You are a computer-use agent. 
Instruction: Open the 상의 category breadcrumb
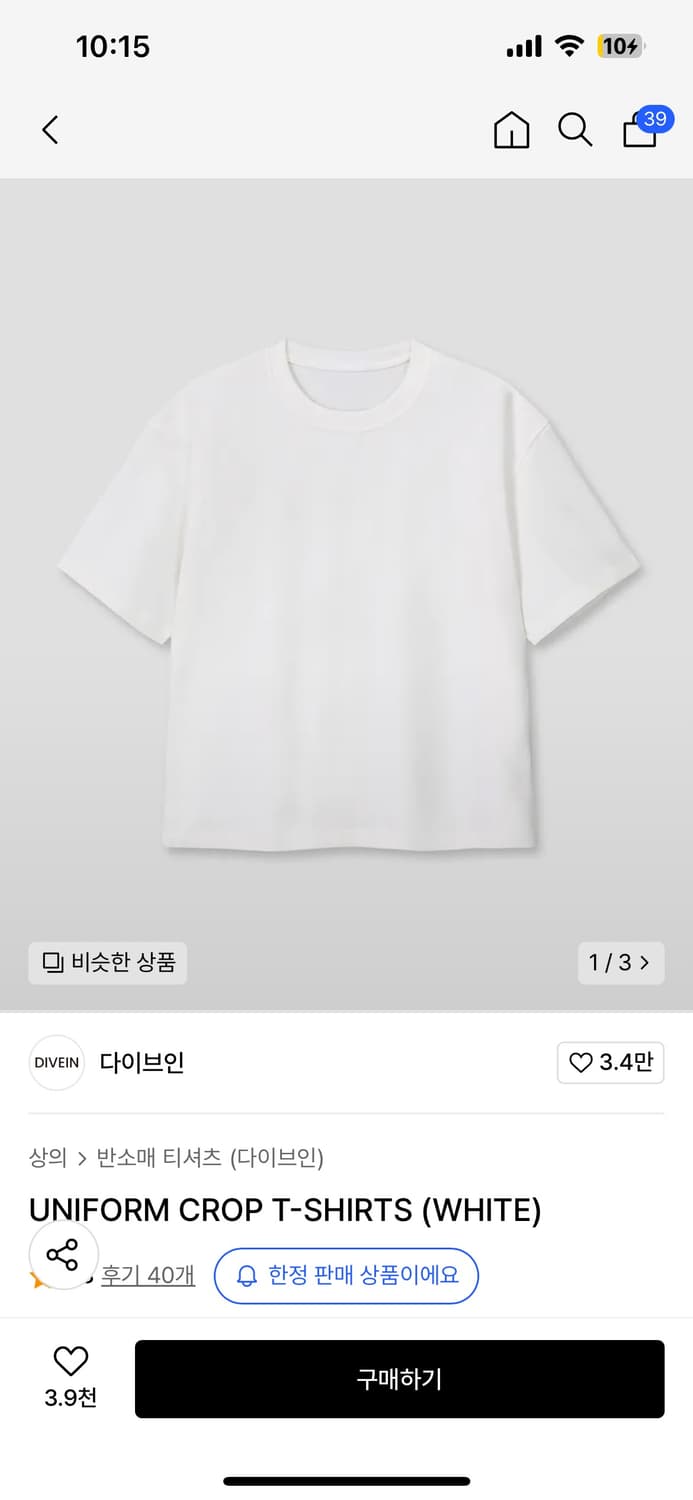pos(48,1158)
